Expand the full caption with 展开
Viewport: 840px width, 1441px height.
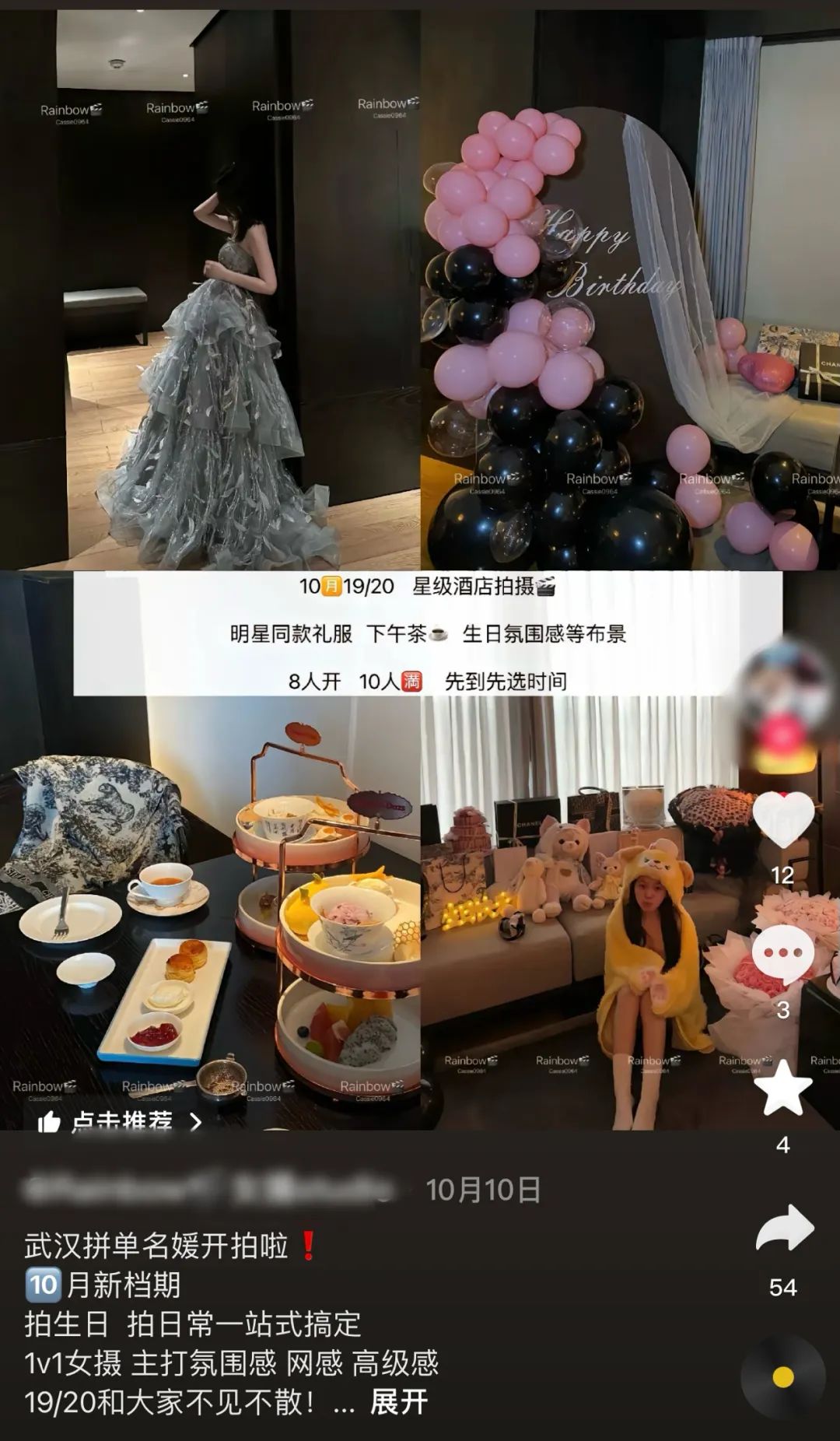399,1402
